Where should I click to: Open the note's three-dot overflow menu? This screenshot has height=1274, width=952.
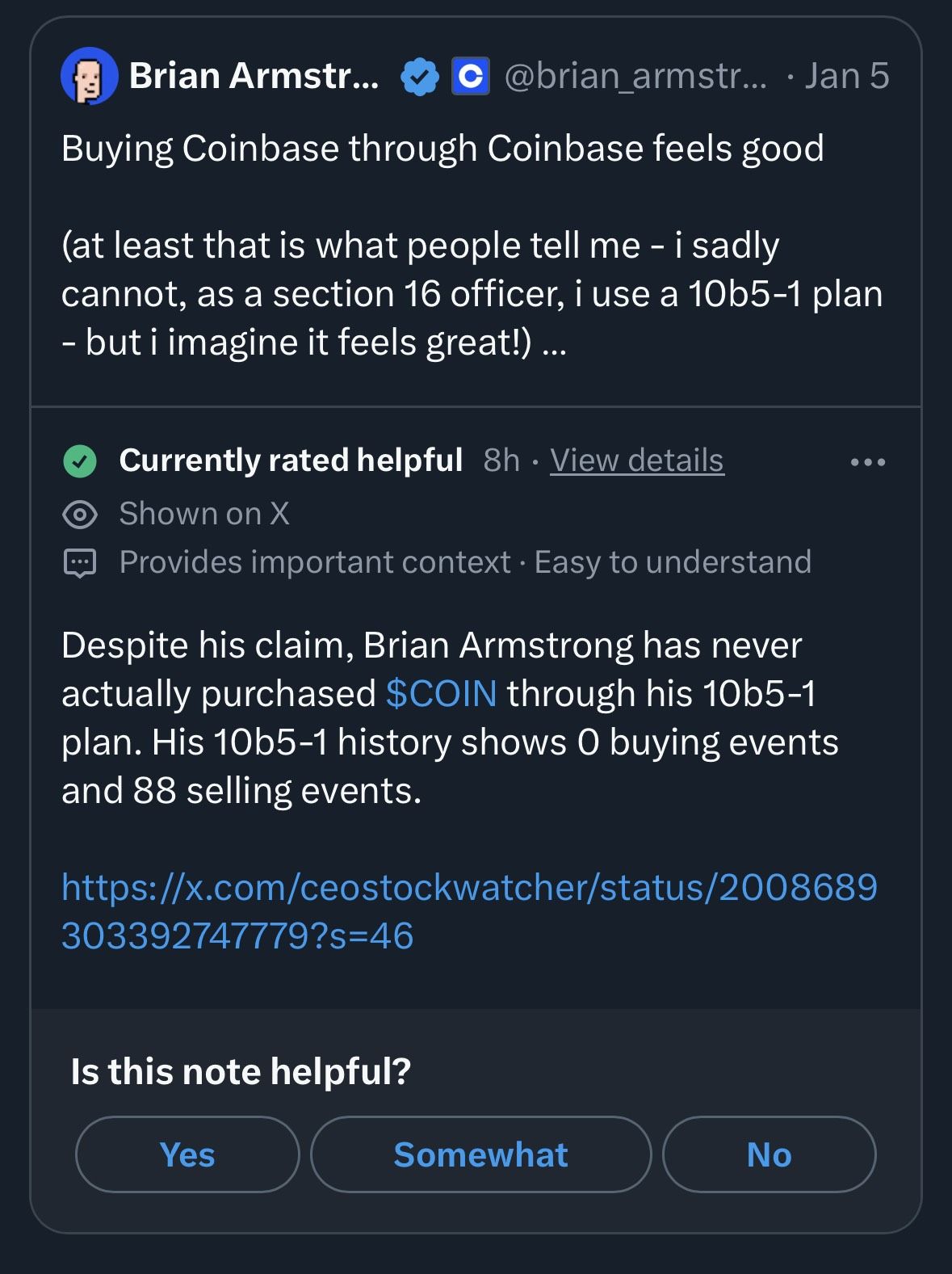[x=868, y=462]
